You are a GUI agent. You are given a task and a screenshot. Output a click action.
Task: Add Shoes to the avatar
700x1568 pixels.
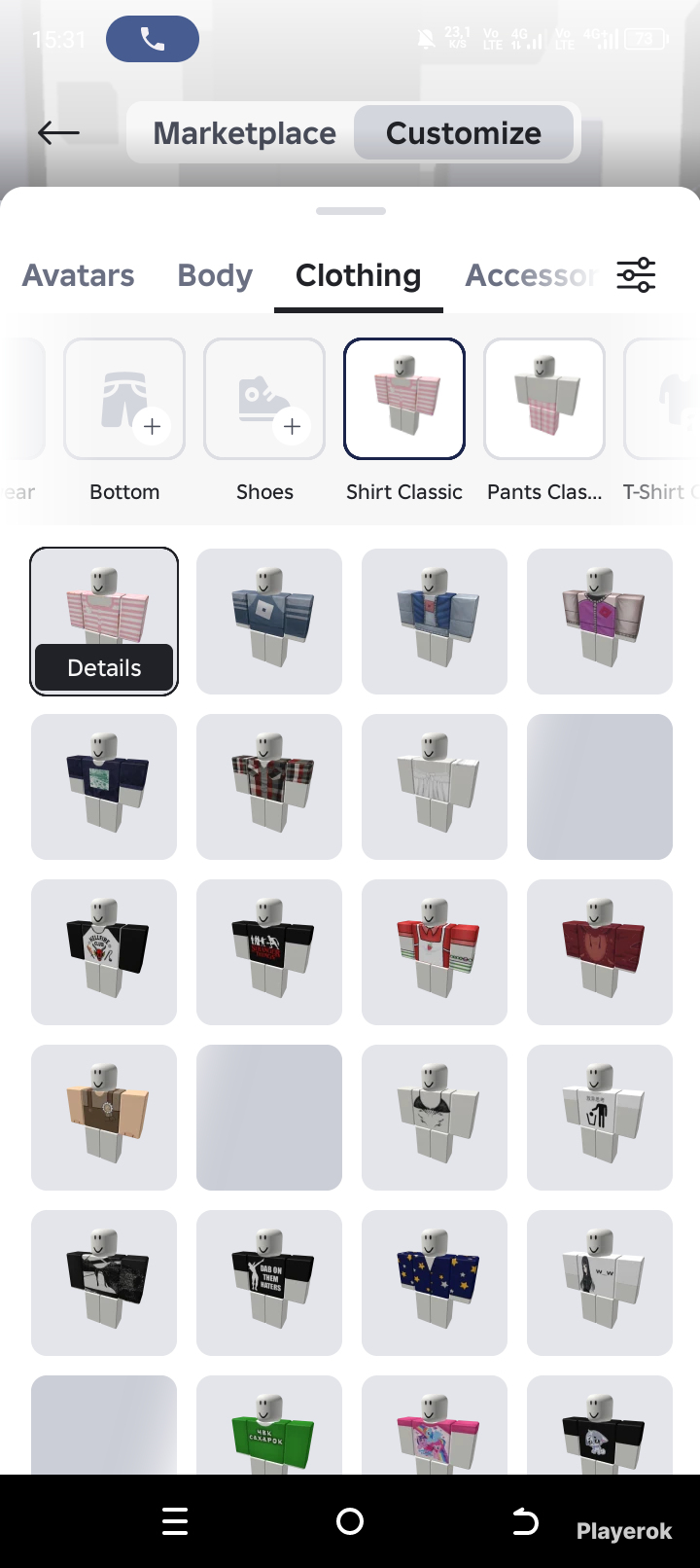pos(264,399)
